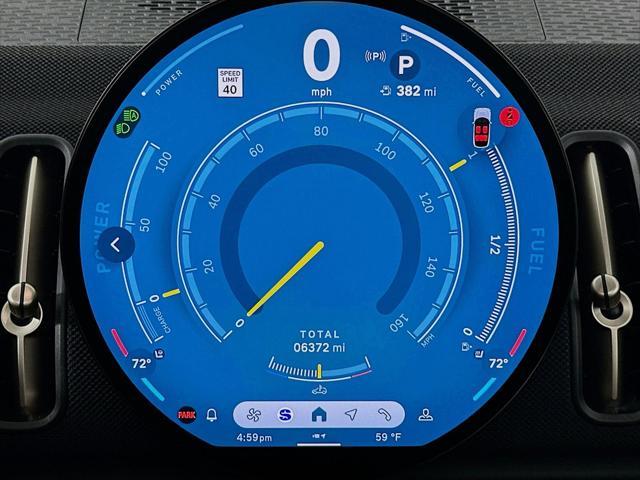
Task: Open the S shortcut in bottom bar
Action: click(286, 414)
